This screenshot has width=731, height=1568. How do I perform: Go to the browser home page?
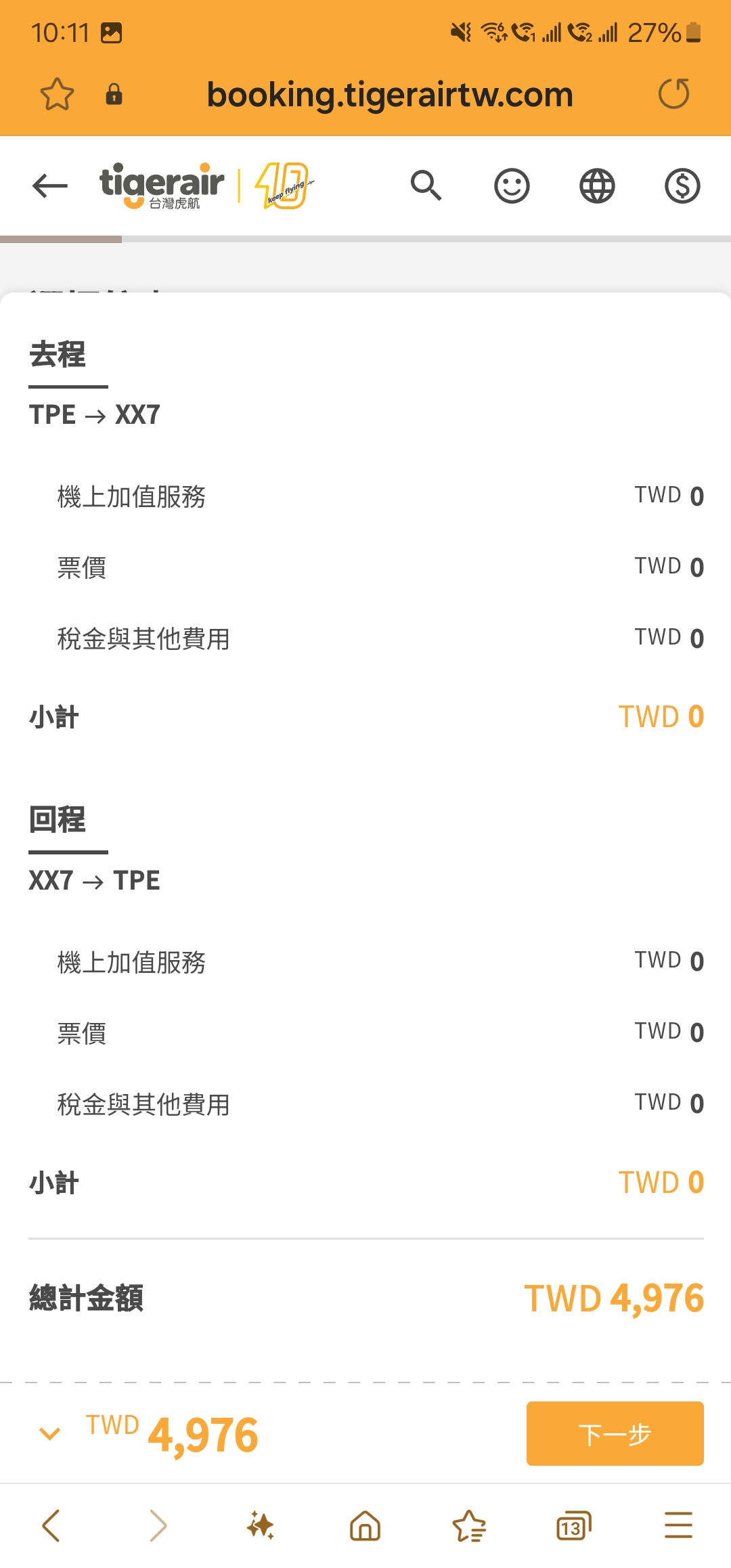365,1526
